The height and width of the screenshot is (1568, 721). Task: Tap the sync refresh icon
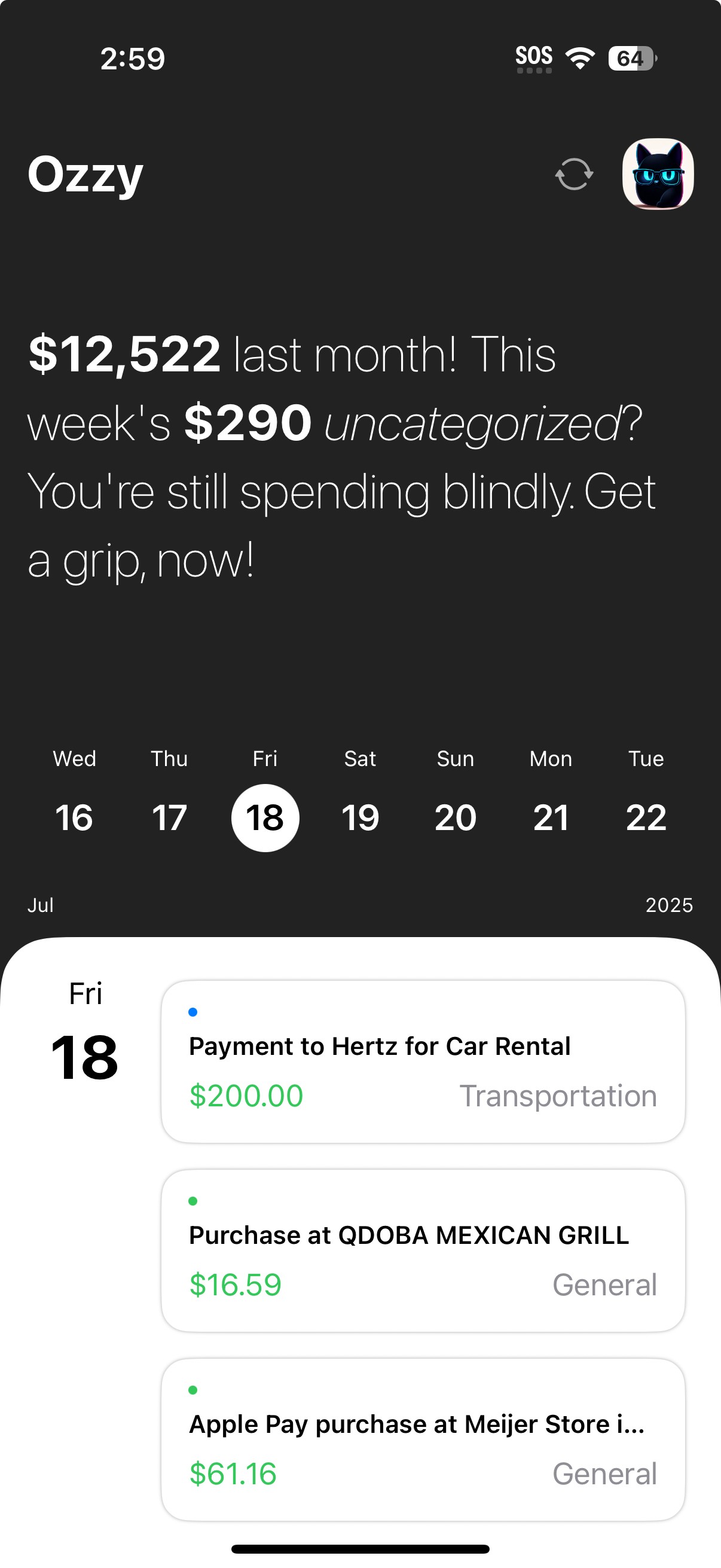pos(574,175)
